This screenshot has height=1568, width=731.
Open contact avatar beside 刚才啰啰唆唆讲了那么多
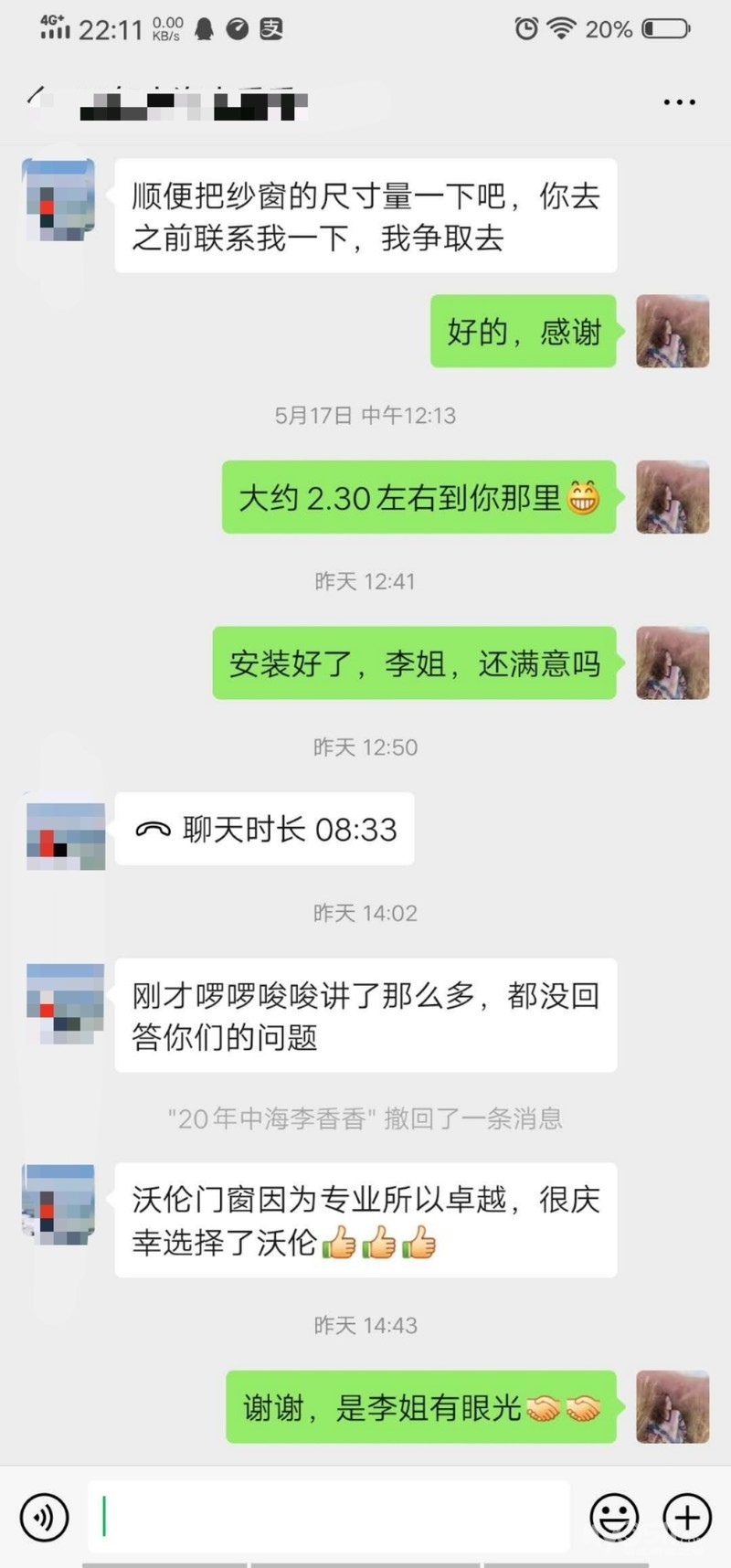64,1003
